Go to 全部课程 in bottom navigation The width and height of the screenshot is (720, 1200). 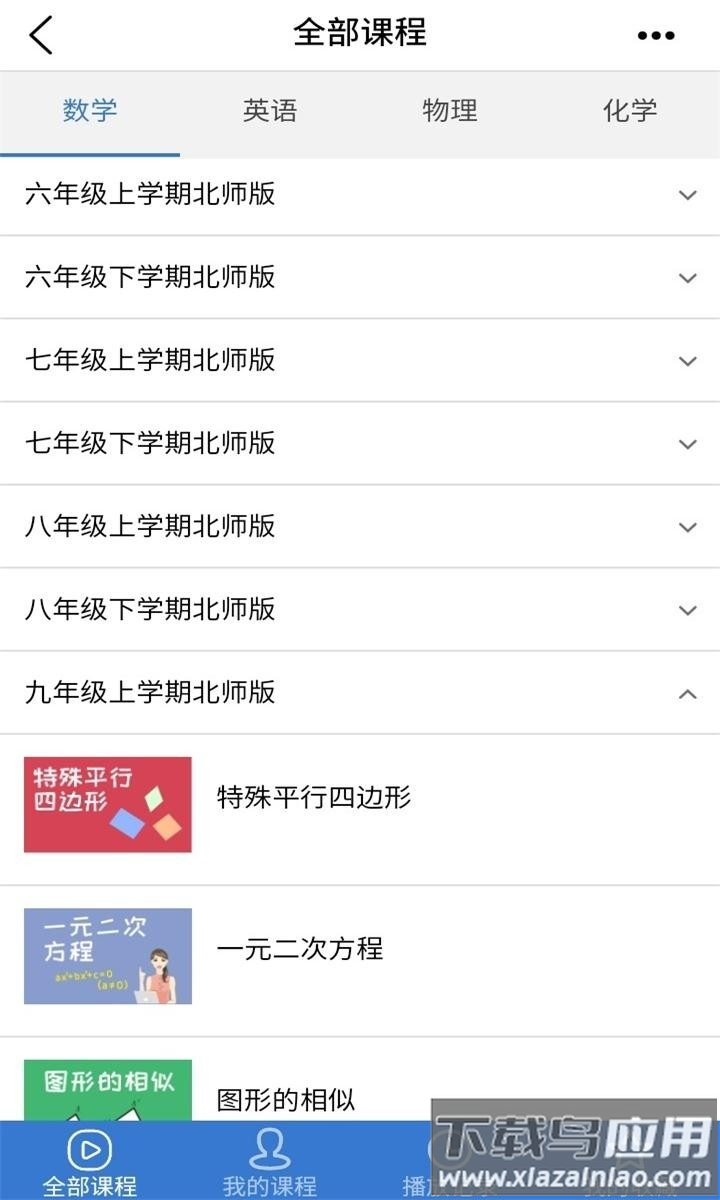click(x=90, y=1162)
